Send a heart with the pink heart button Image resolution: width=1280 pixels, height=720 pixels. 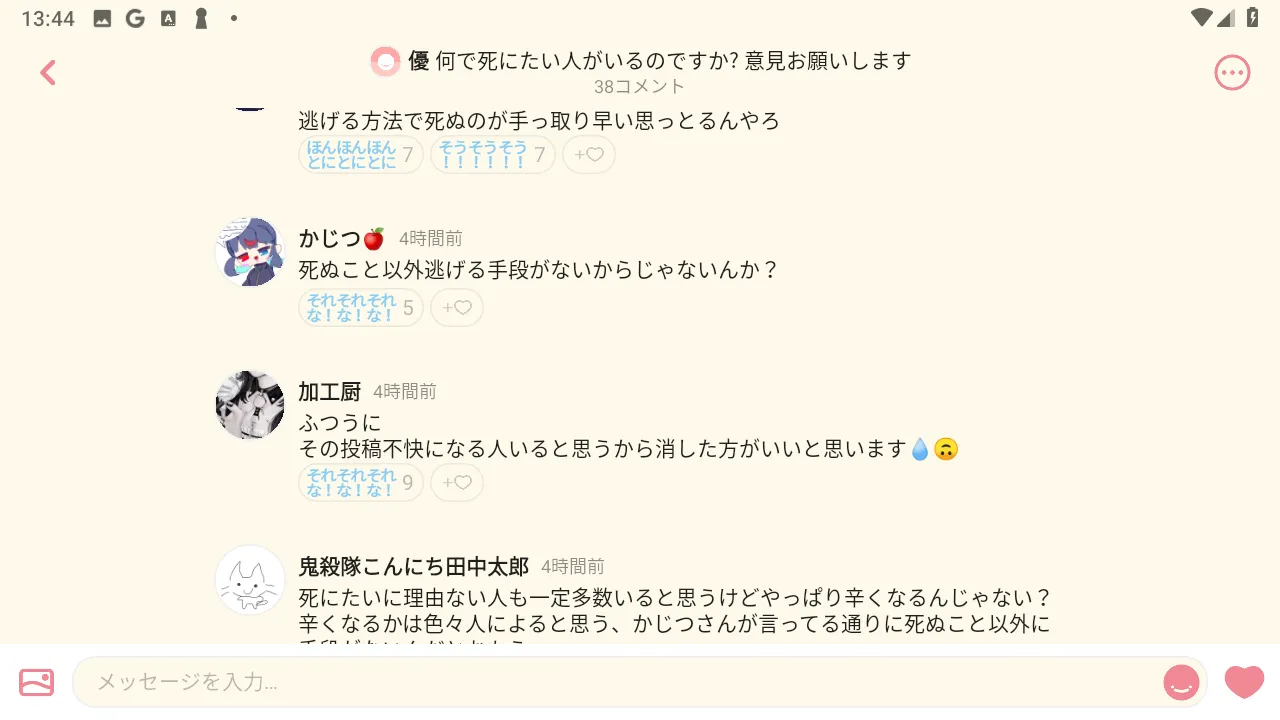point(1244,682)
